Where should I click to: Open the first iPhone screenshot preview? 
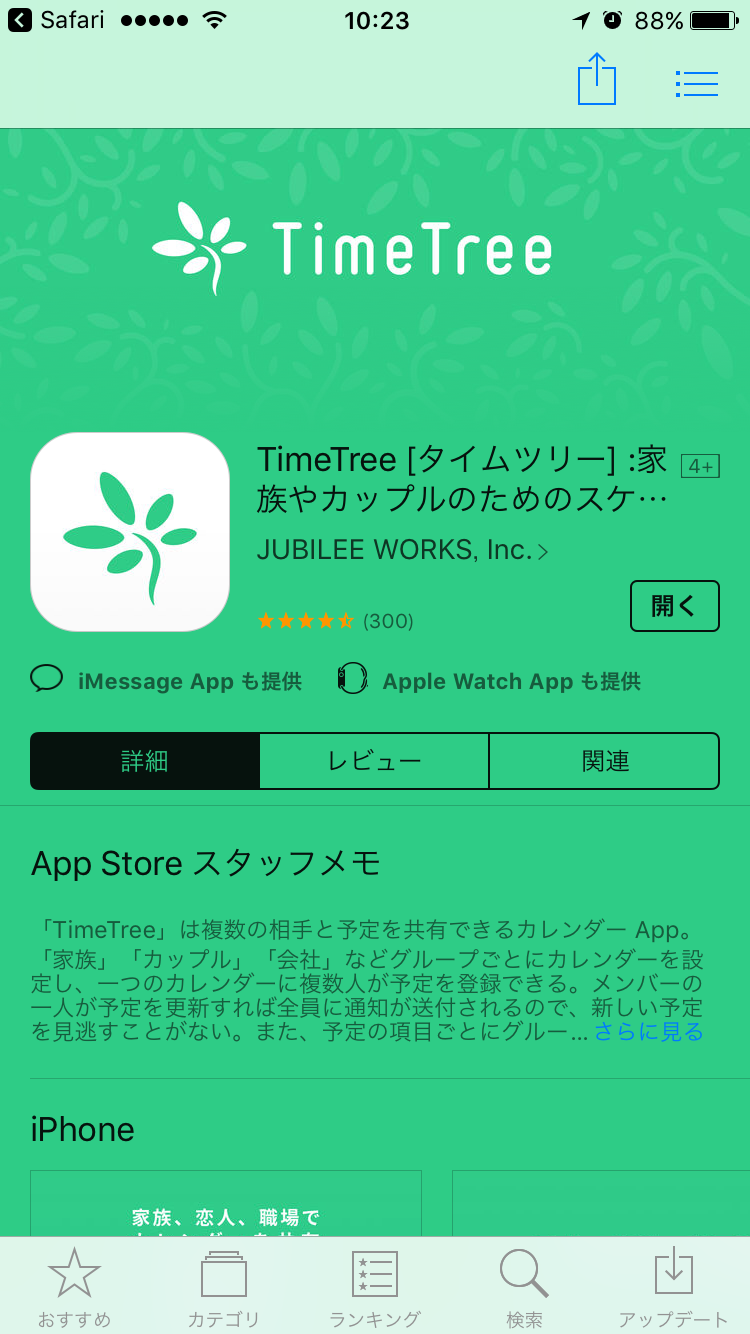(226, 1204)
